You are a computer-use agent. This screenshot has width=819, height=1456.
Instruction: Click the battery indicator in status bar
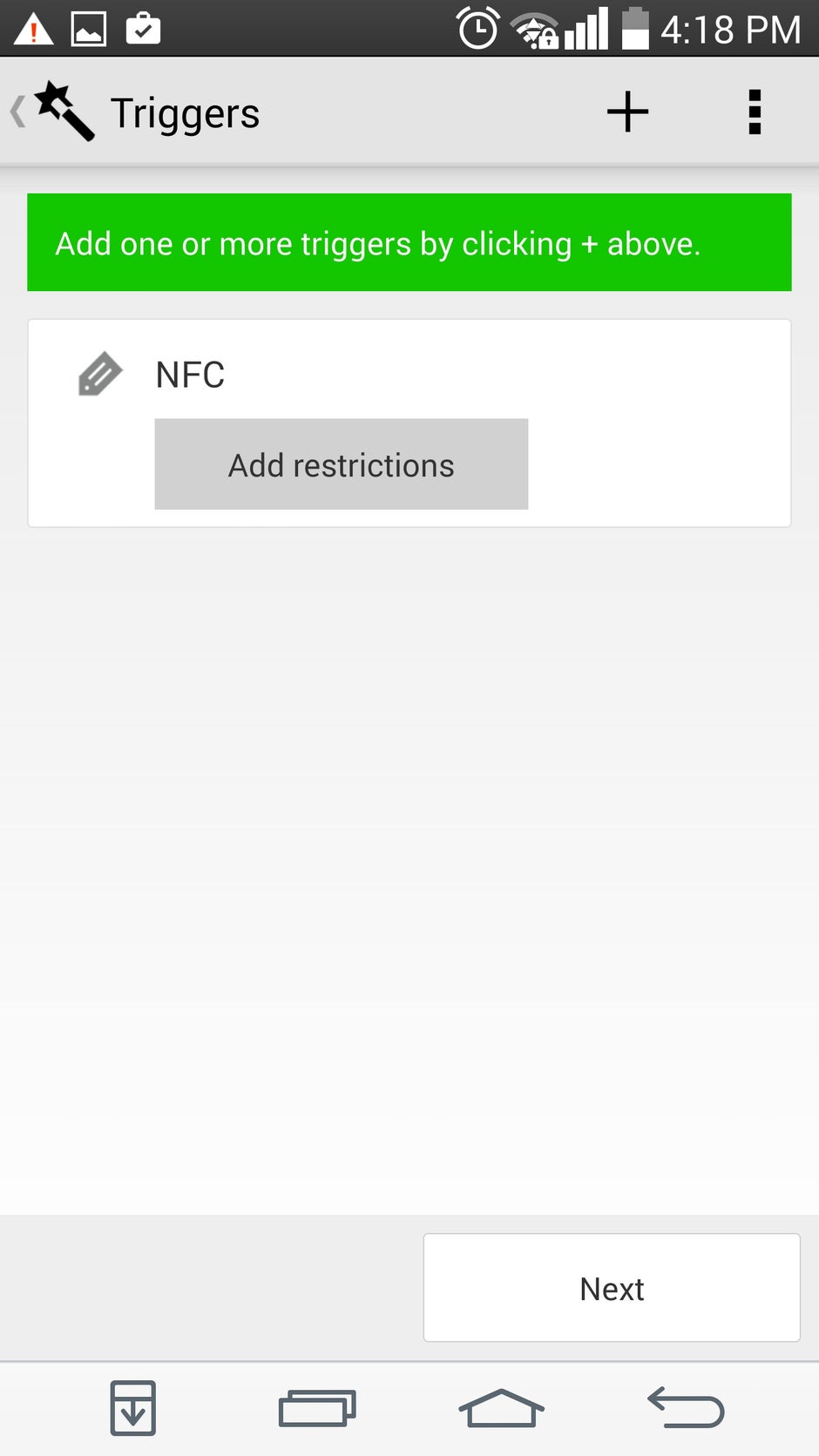pyautogui.click(x=635, y=27)
